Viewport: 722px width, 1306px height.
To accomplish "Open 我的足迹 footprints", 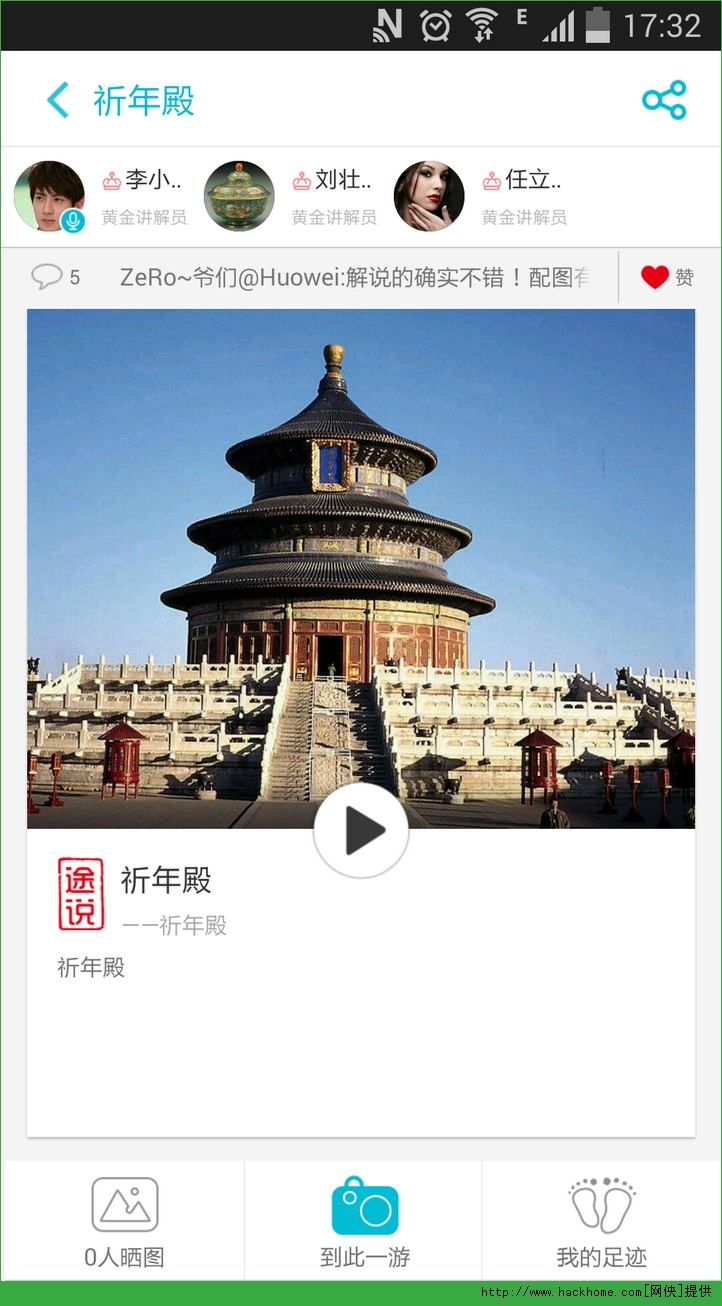I will (601, 1222).
